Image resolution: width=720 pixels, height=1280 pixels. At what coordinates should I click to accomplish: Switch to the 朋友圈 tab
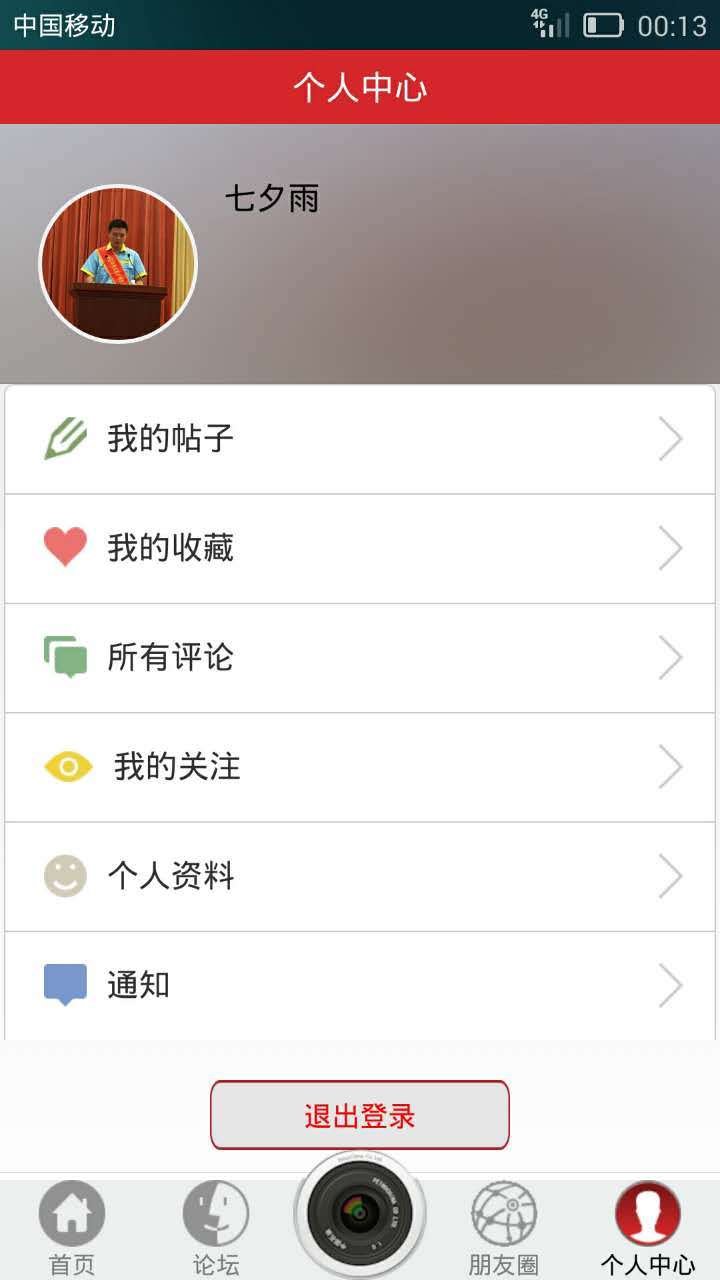click(x=504, y=1228)
